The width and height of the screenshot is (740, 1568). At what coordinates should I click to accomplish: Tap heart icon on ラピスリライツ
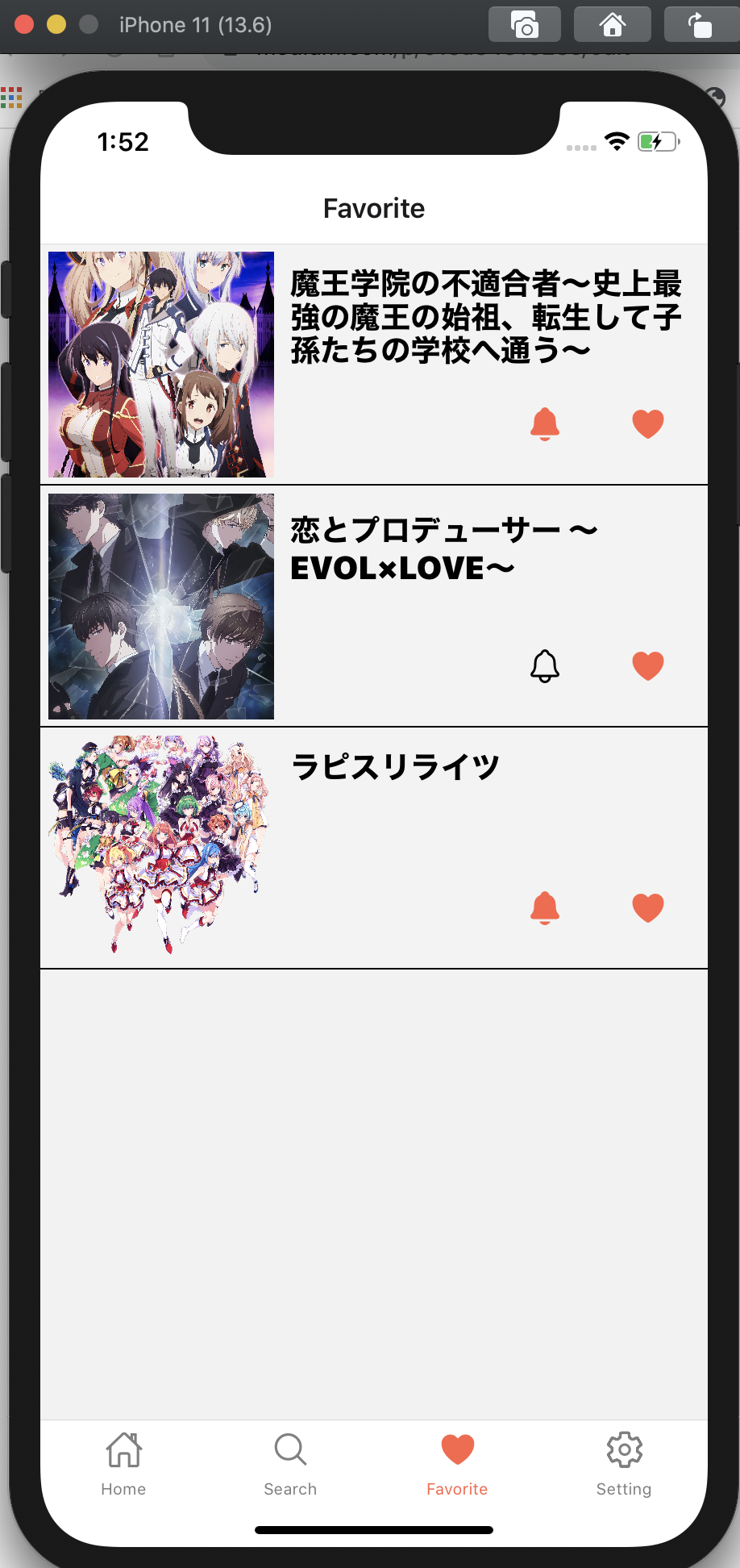(x=647, y=908)
